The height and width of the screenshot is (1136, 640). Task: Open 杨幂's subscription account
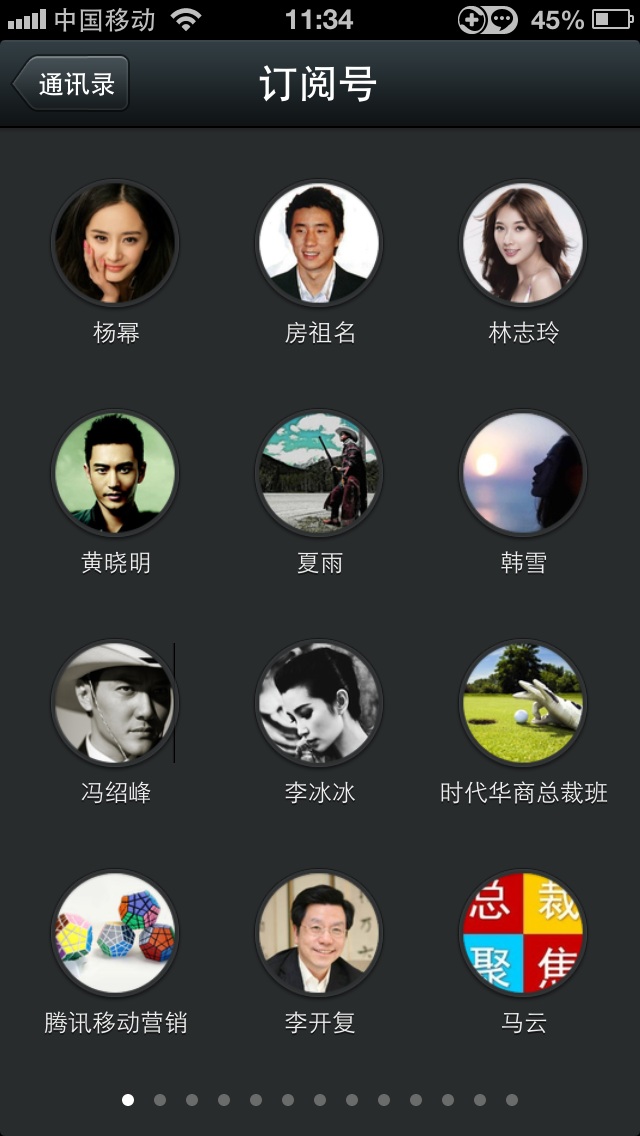115,243
